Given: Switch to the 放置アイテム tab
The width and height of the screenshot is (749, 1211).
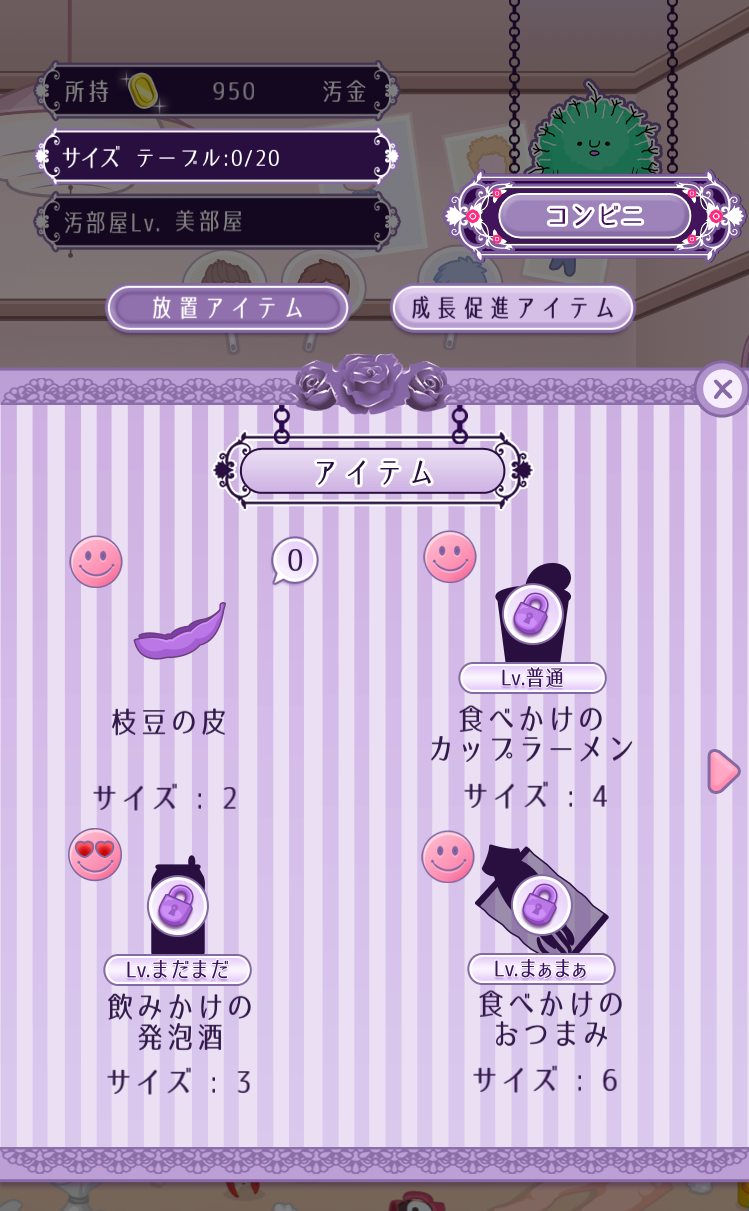Looking at the screenshot, I should point(228,308).
